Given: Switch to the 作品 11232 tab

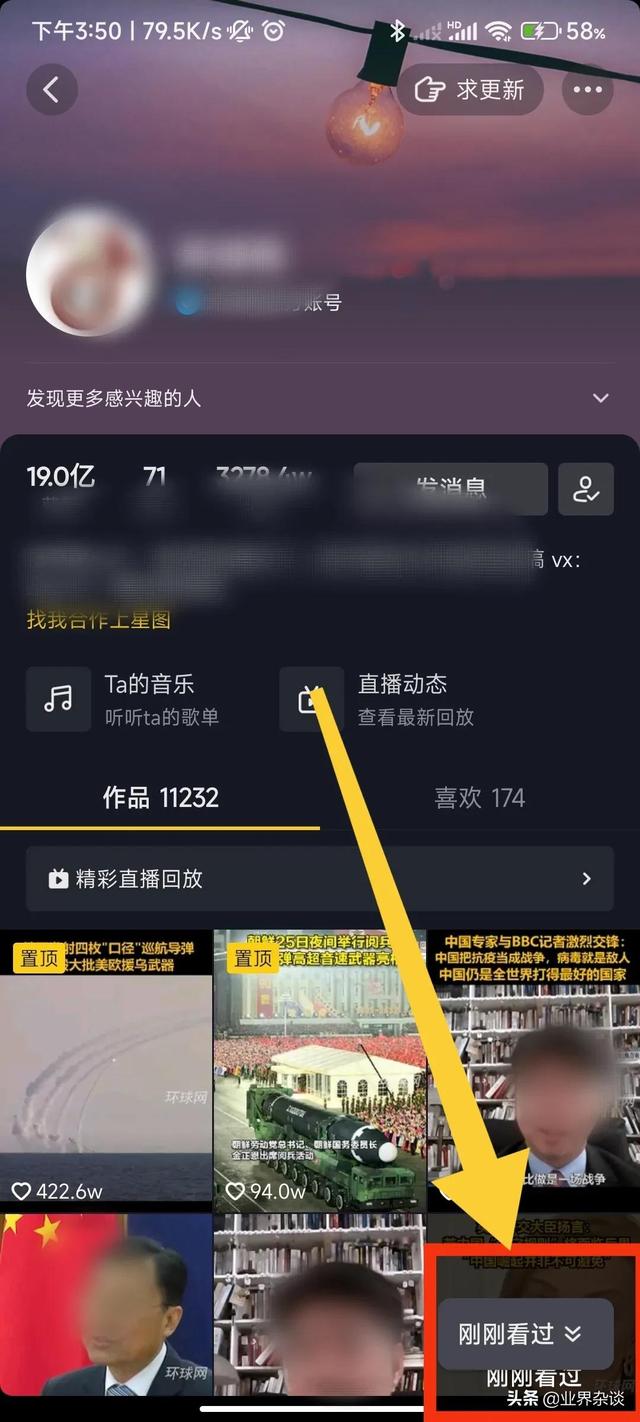Looking at the screenshot, I should (160, 797).
